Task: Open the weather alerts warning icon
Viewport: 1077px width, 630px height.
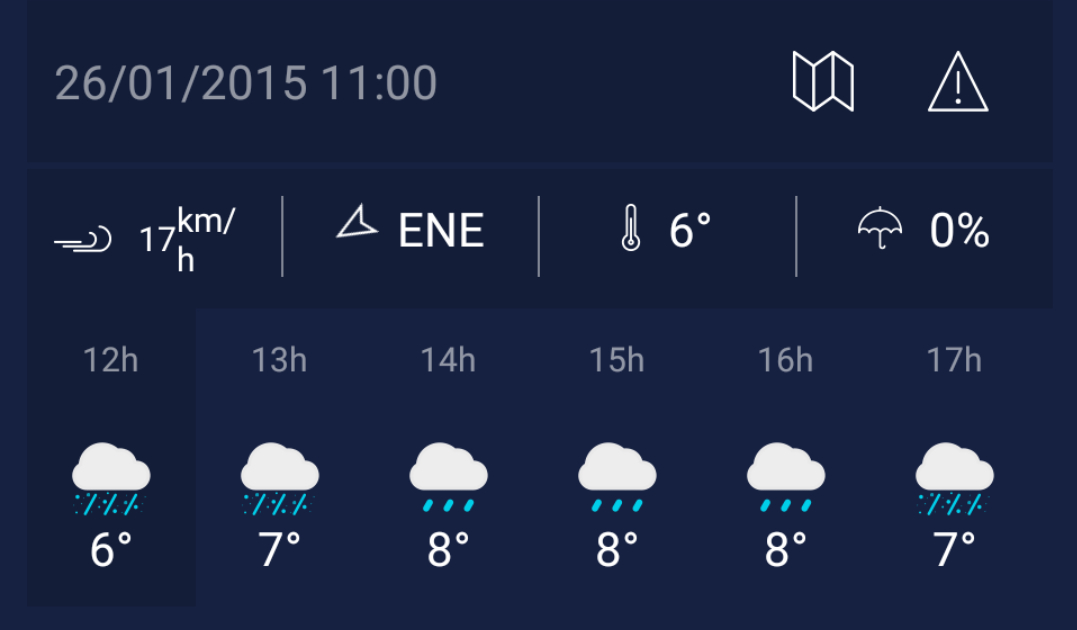Action: tap(958, 82)
